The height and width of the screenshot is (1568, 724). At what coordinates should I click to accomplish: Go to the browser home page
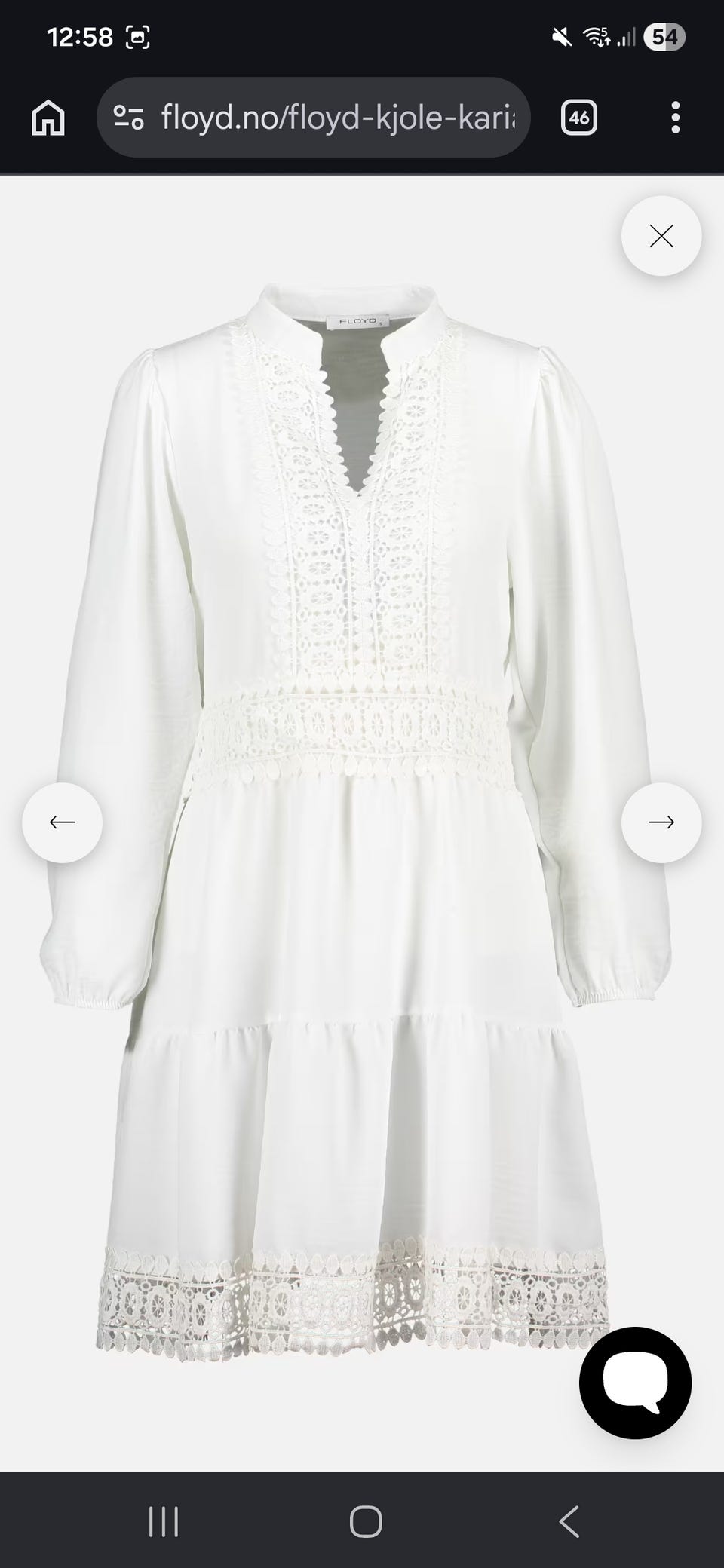[x=48, y=118]
